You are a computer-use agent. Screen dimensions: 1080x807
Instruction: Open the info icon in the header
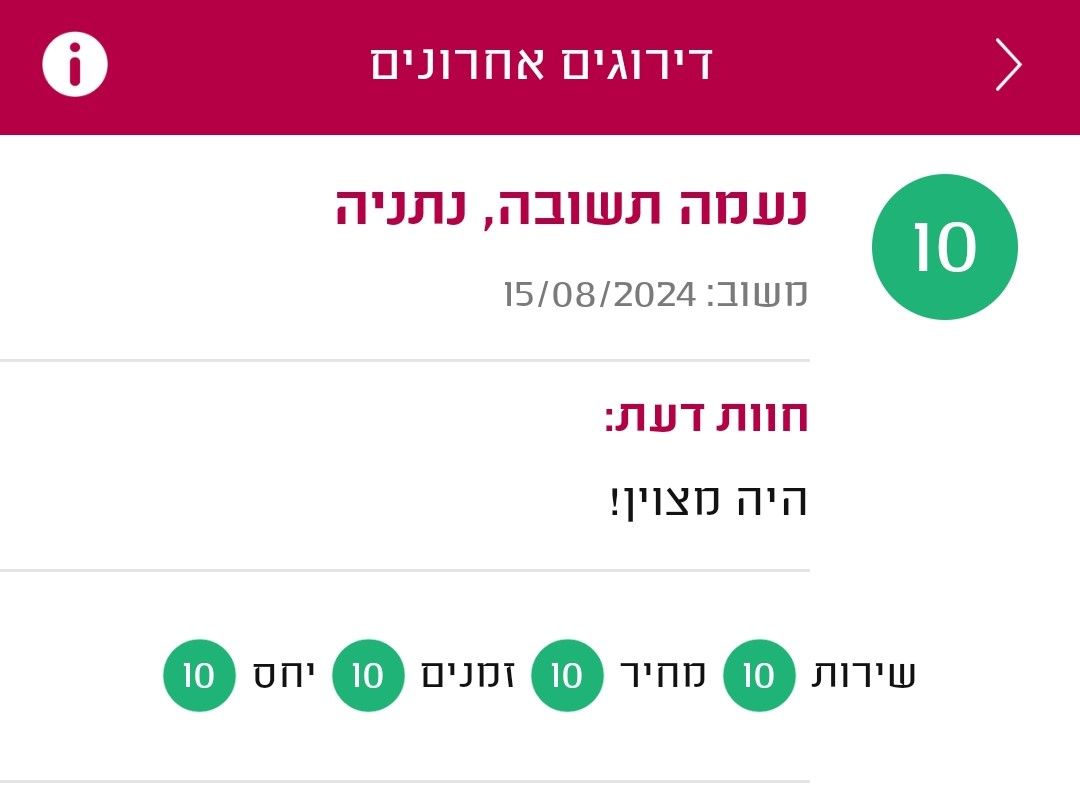pos(75,64)
